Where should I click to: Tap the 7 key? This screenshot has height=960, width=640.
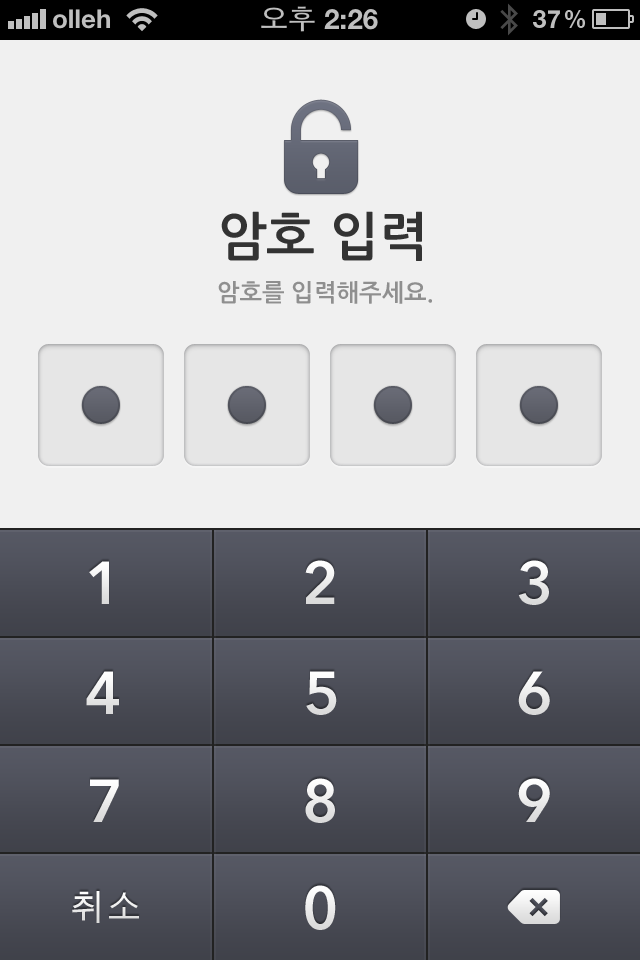(106, 800)
